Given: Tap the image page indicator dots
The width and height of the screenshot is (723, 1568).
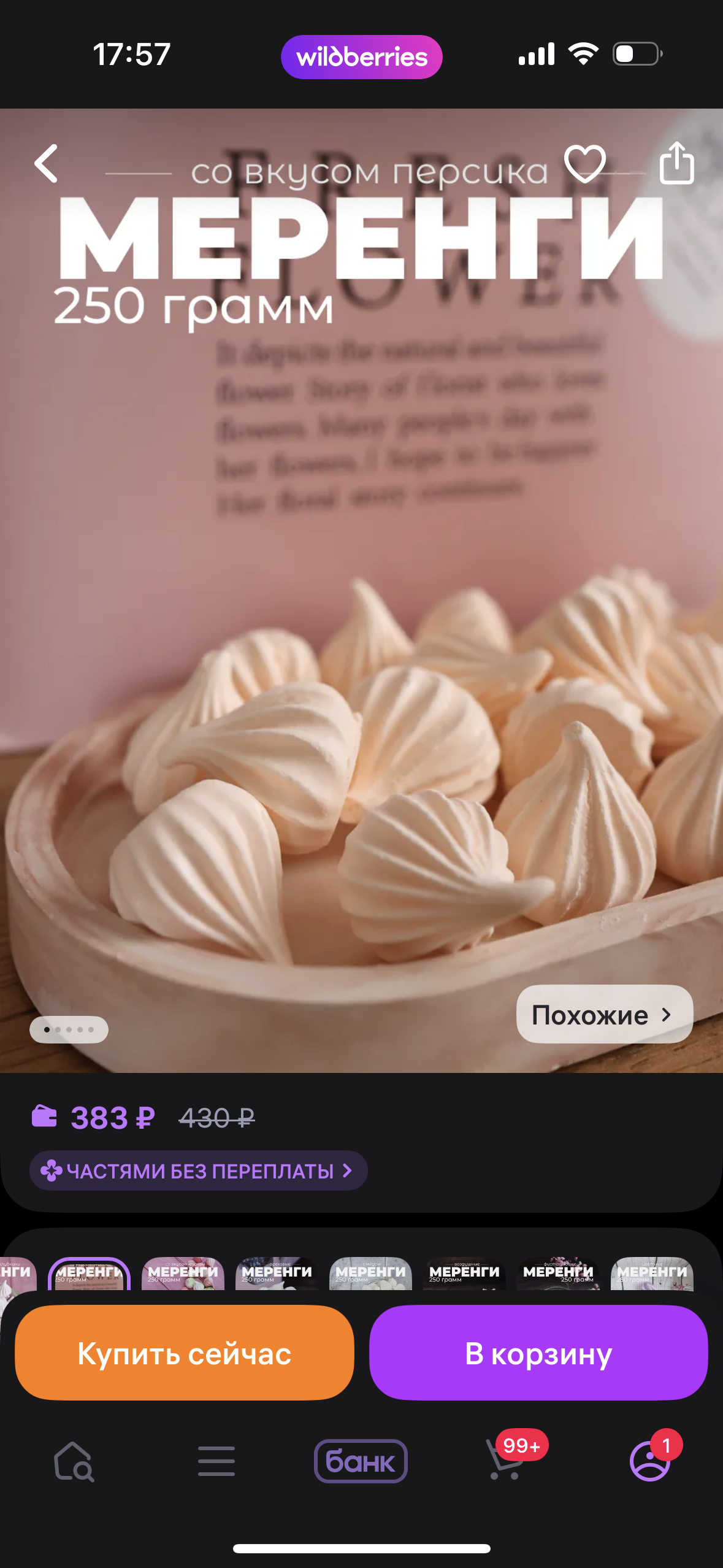Looking at the screenshot, I should click(69, 1029).
